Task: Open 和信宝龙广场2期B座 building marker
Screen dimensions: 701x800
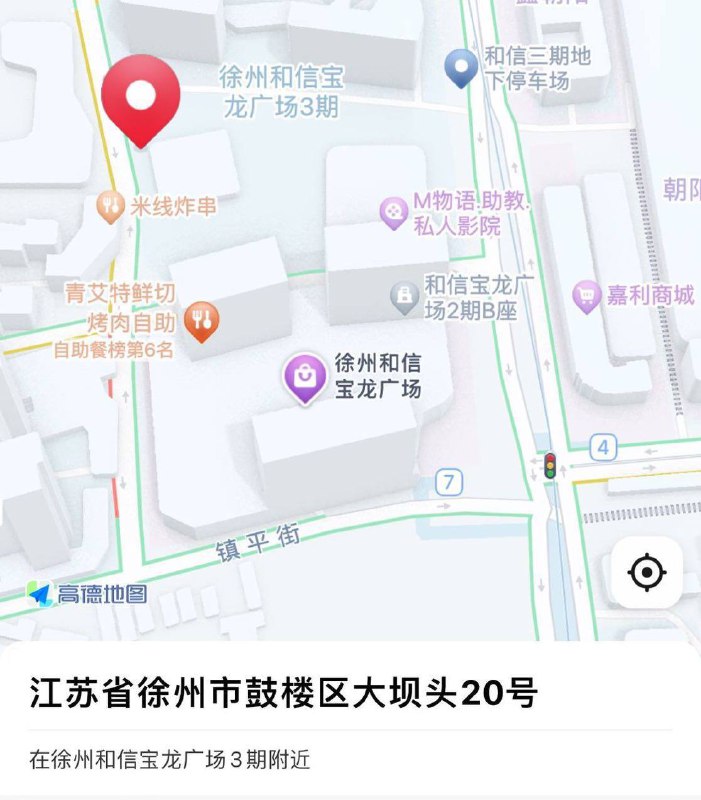Action: (x=404, y=297)
